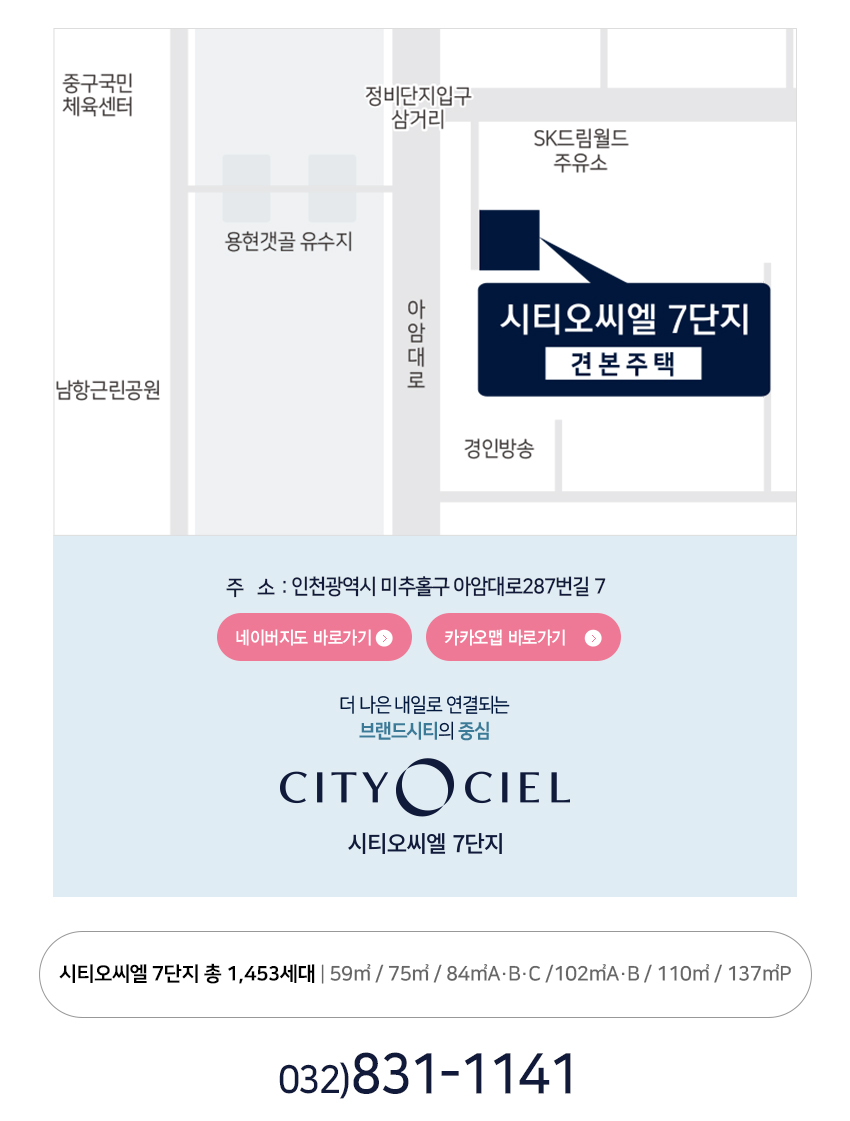Open the 네이버지도 바로가기 button
The image size is (850, 1121).
[314, 637]
